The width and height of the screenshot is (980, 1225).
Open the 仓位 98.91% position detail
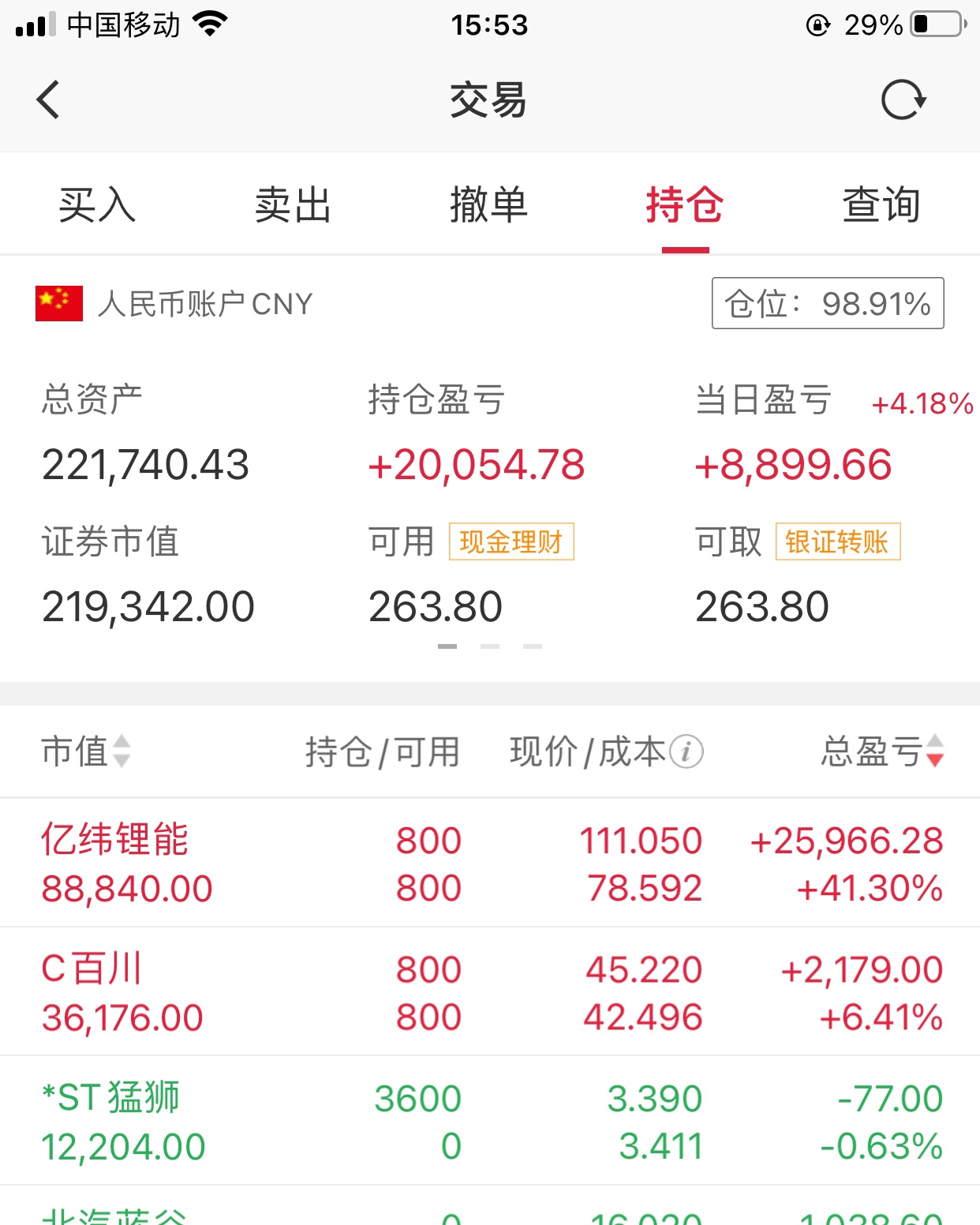click(827, 303)
